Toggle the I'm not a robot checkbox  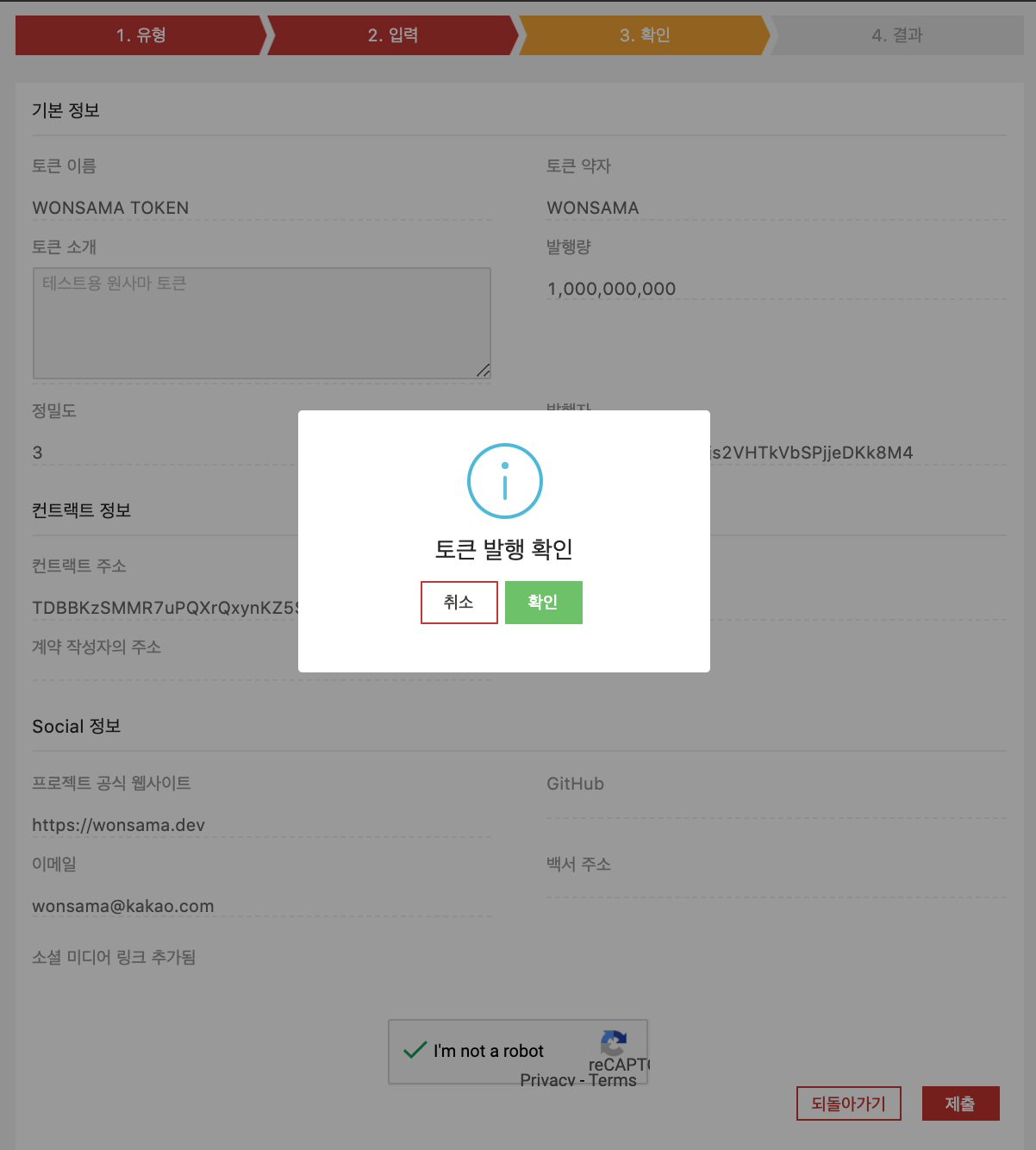click(415, 1050)
